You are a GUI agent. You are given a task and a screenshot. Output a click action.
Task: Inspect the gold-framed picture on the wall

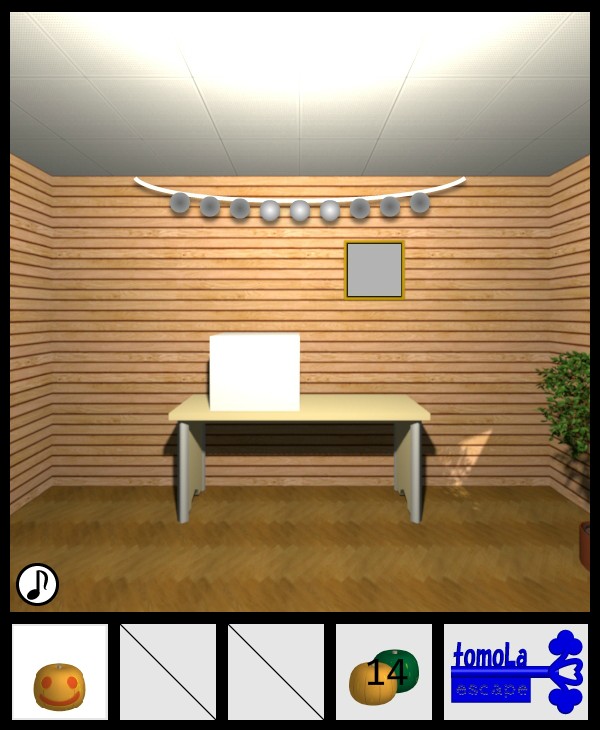[374, 270]
